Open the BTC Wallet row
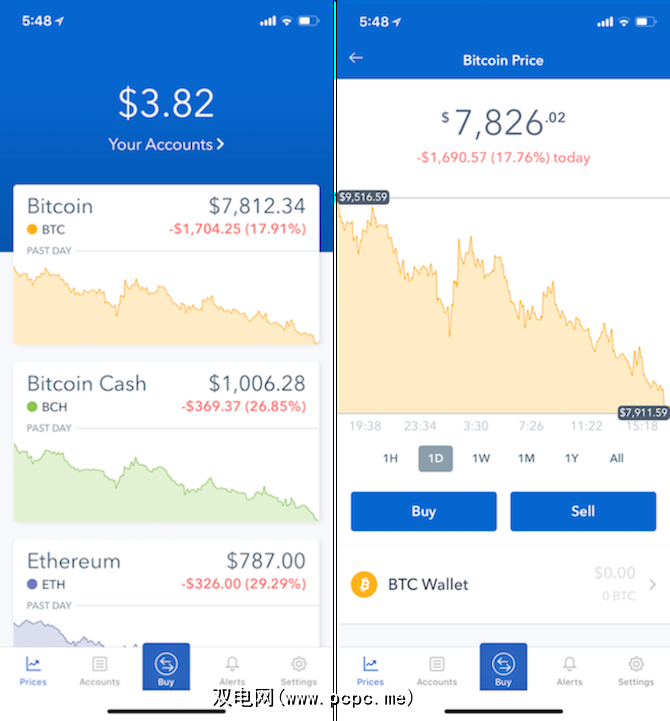Image resolution: width=670 pixels, height=721 pixels. point(503,584)
